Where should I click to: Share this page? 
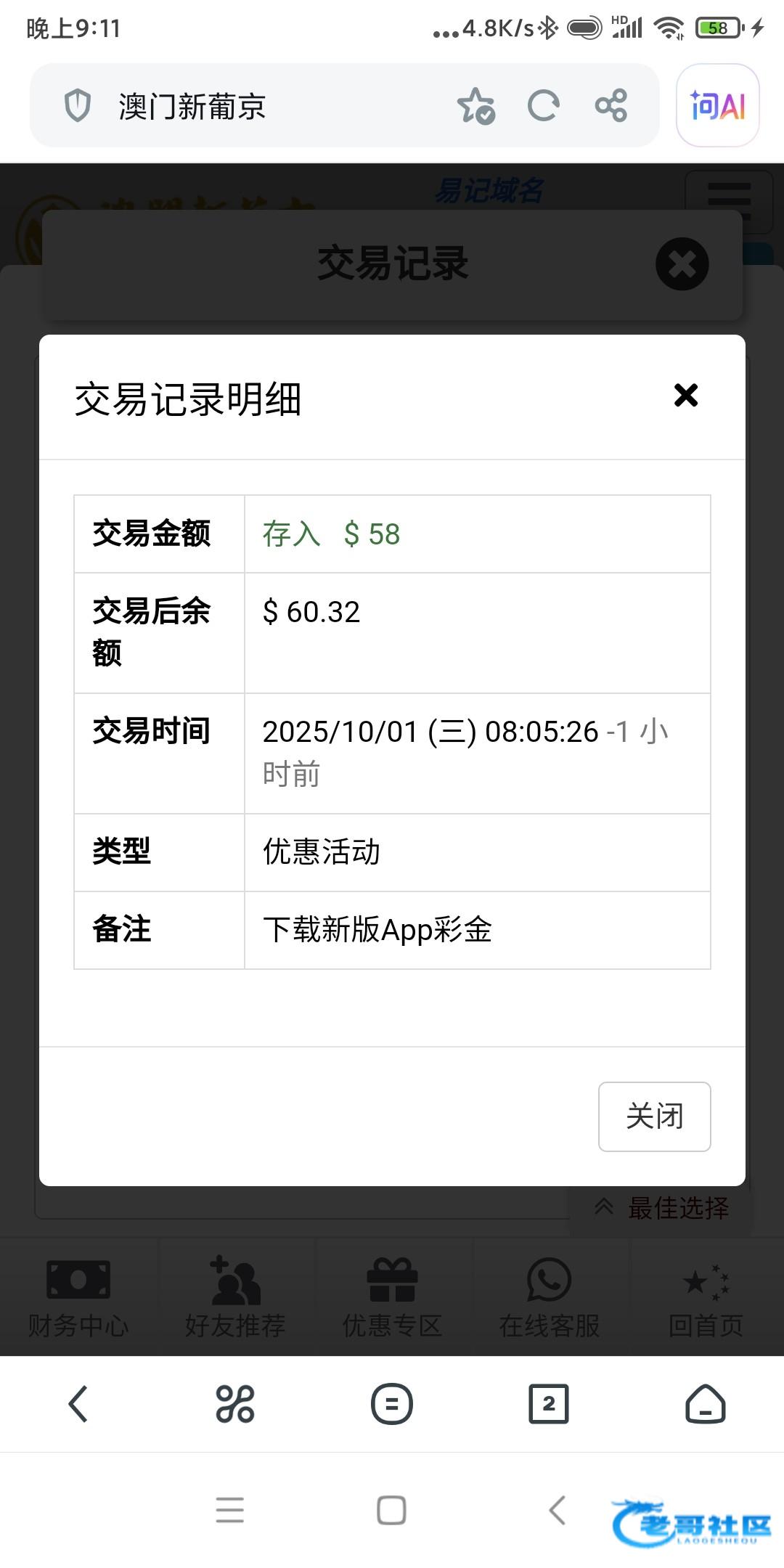point(611,106)
